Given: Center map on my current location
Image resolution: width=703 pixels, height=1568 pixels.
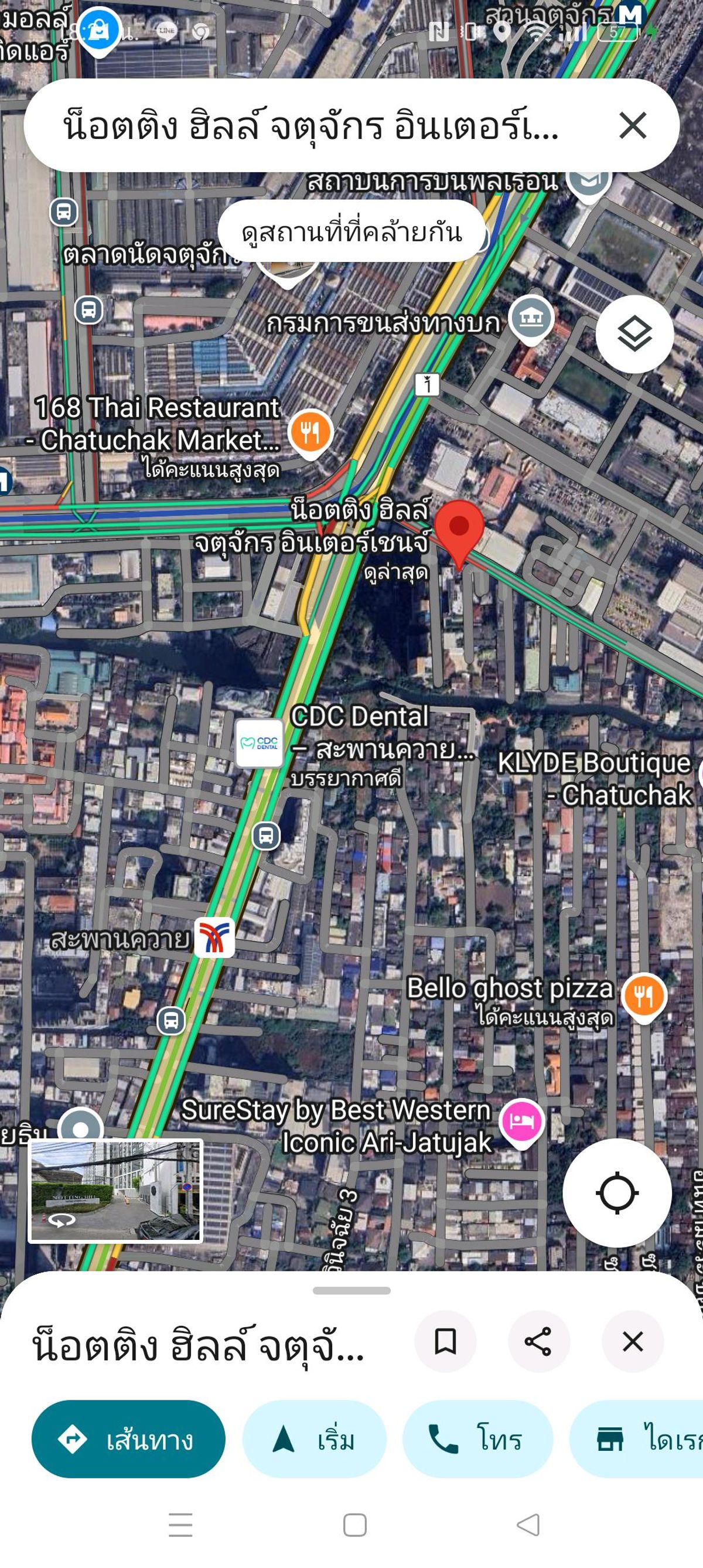Looking at the screenshot, I should tap(617, 1193).
